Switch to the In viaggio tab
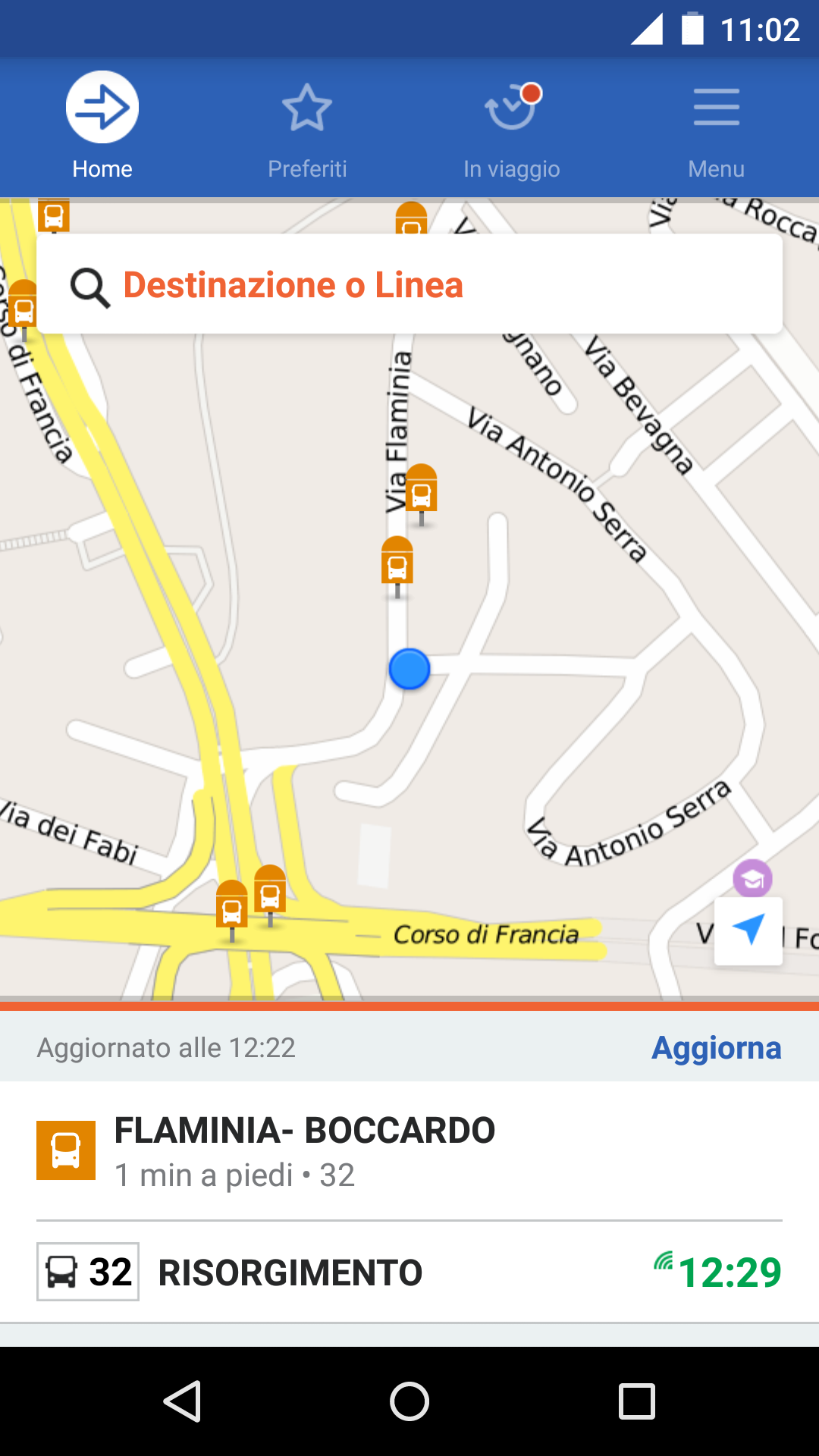 [512, 127]
